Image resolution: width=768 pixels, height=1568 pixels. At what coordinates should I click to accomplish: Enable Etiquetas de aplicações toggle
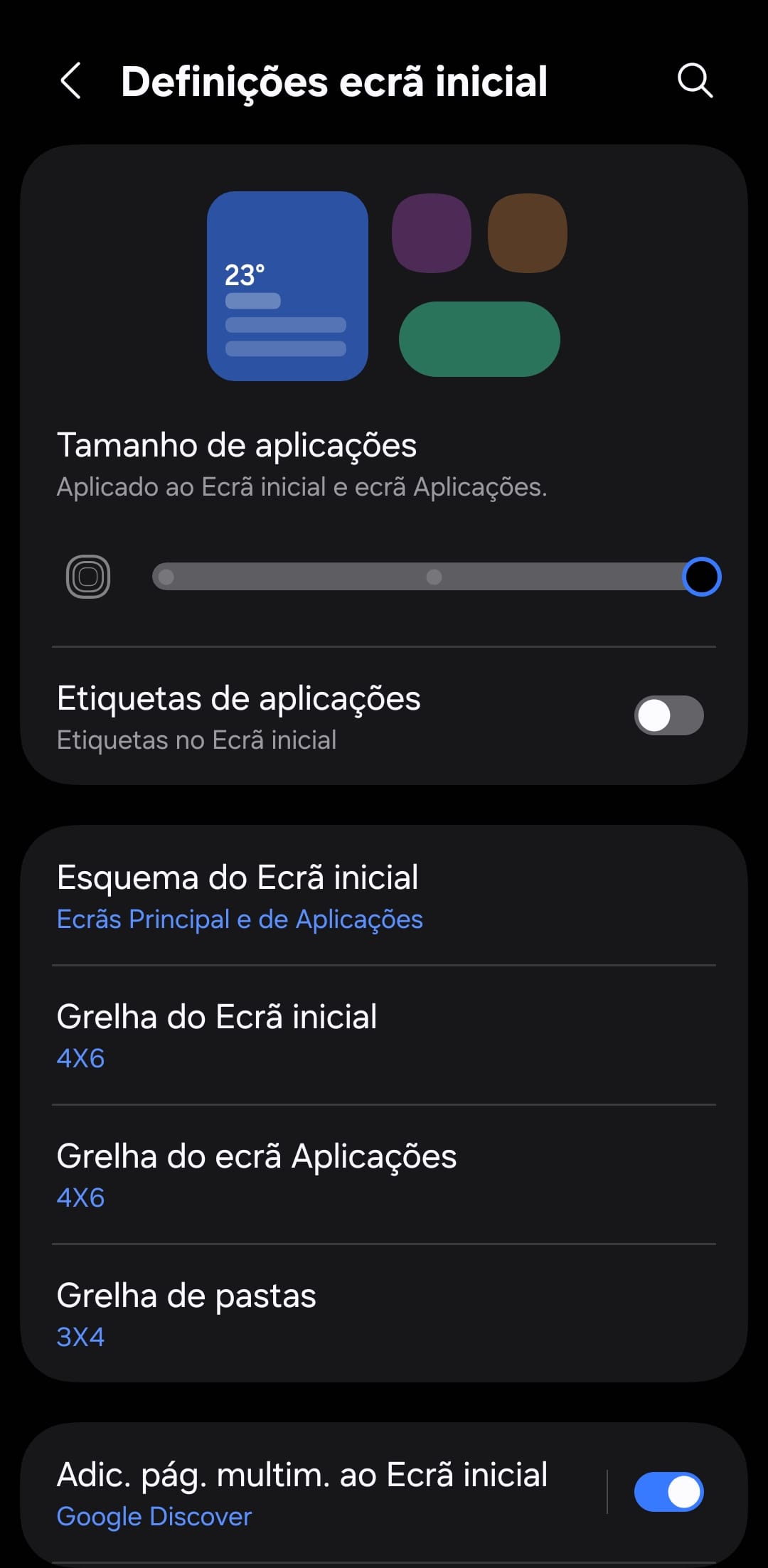tap(668, 715)
